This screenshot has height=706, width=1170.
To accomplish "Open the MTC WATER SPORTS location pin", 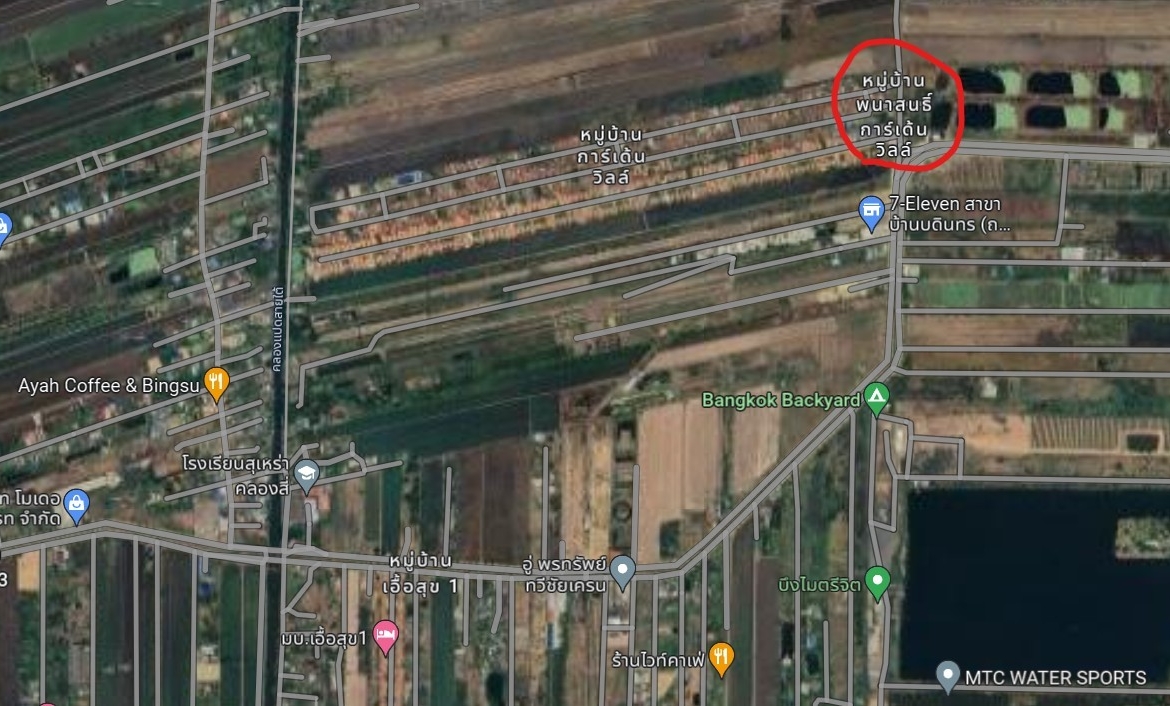I will click(x=948, y=676).
